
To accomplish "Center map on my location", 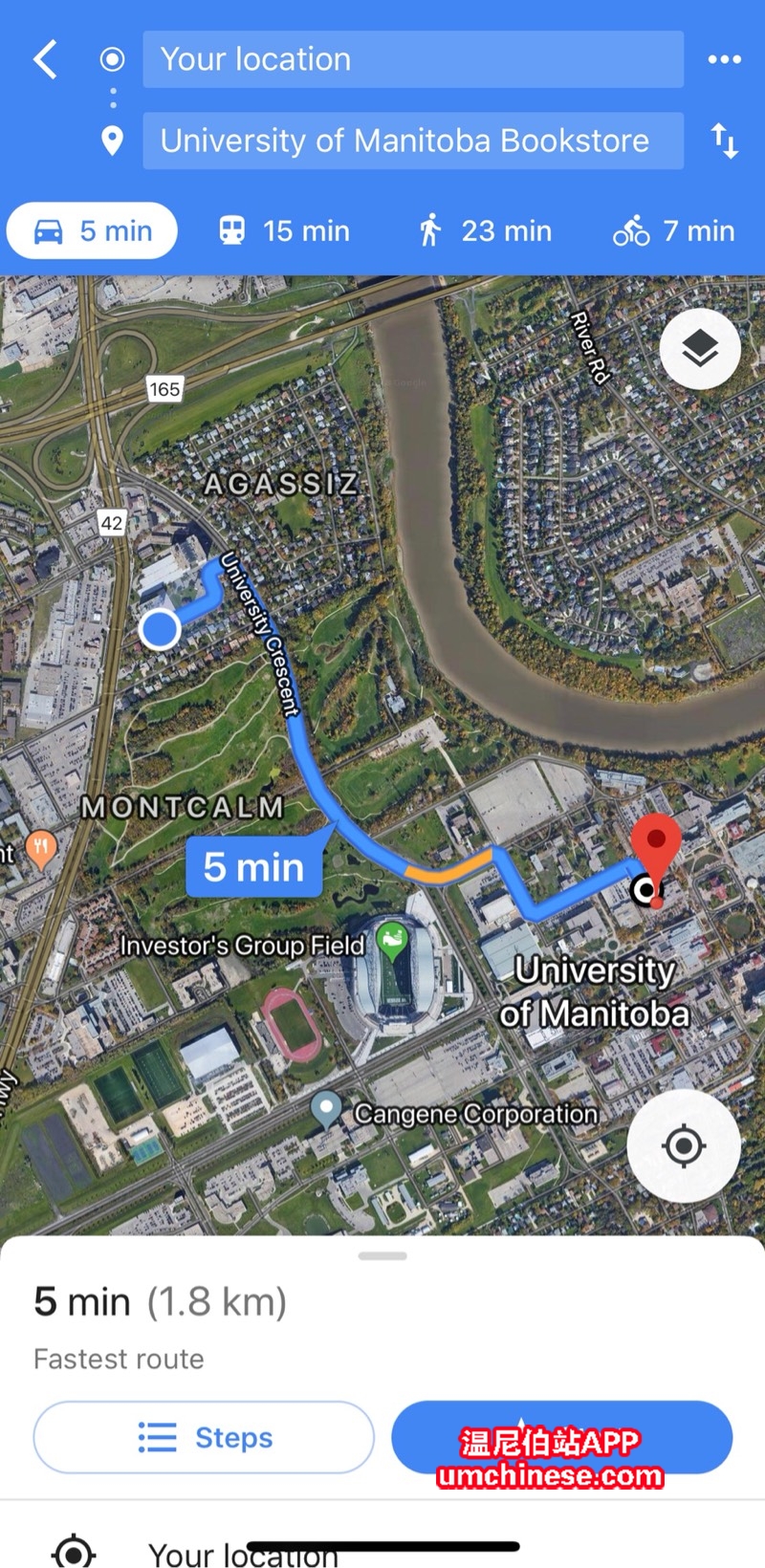I will (683, 1145).
